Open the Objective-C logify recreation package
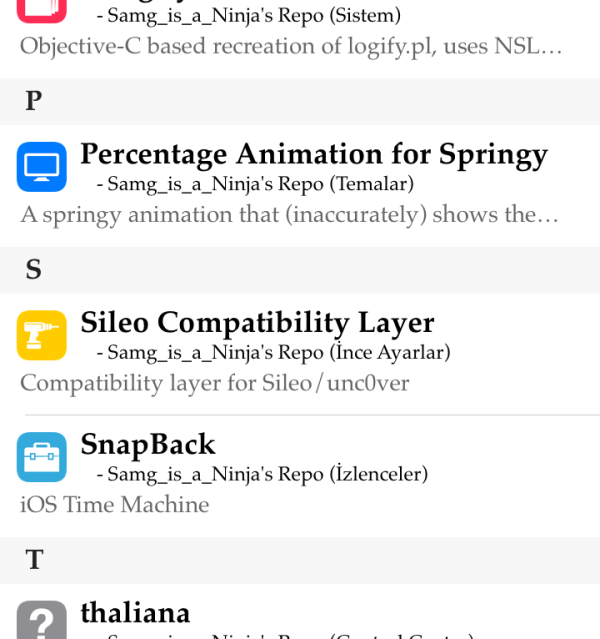The width and height of the screenshot is (600, 639). (x=300, y=35)
